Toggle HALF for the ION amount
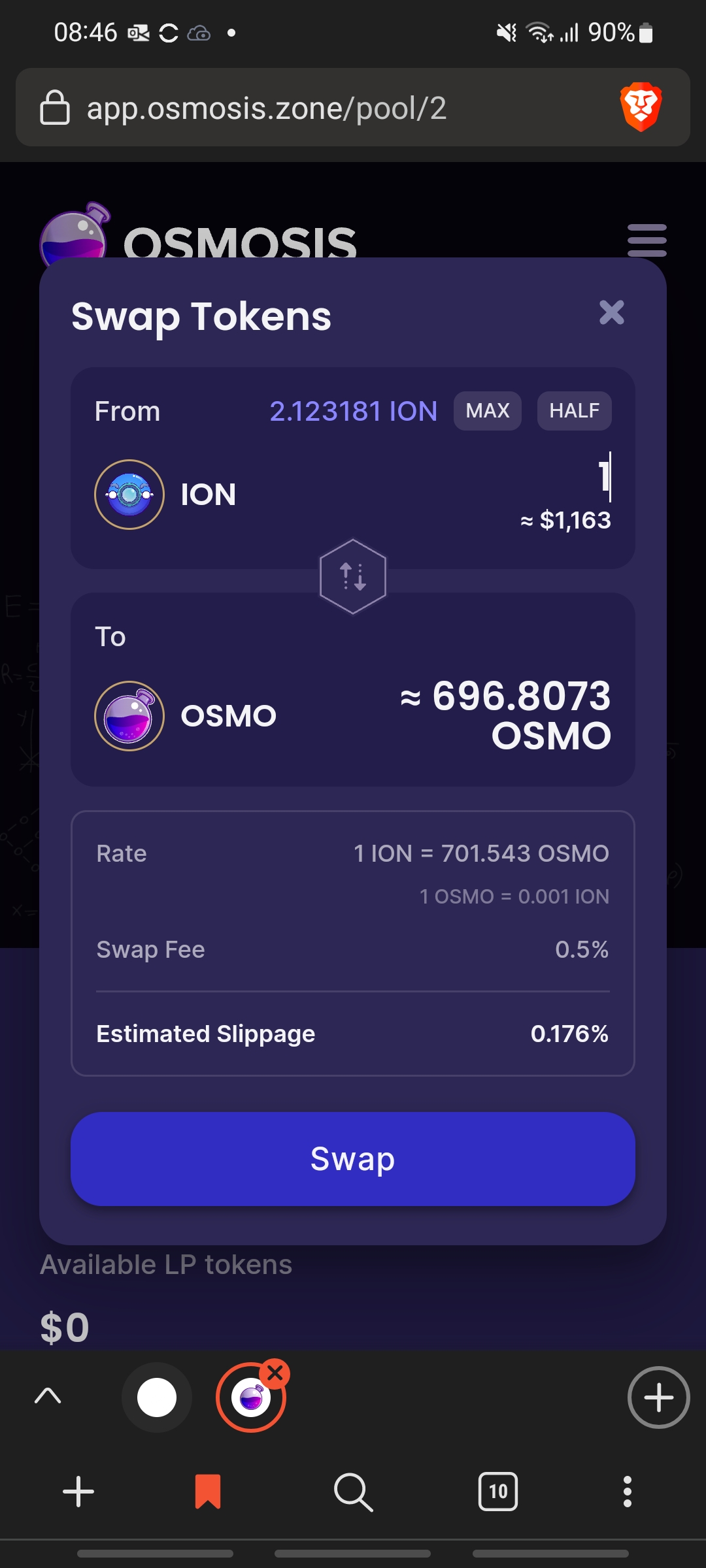The height and width of the screenshot is (1568, 706). pos(573,411)
